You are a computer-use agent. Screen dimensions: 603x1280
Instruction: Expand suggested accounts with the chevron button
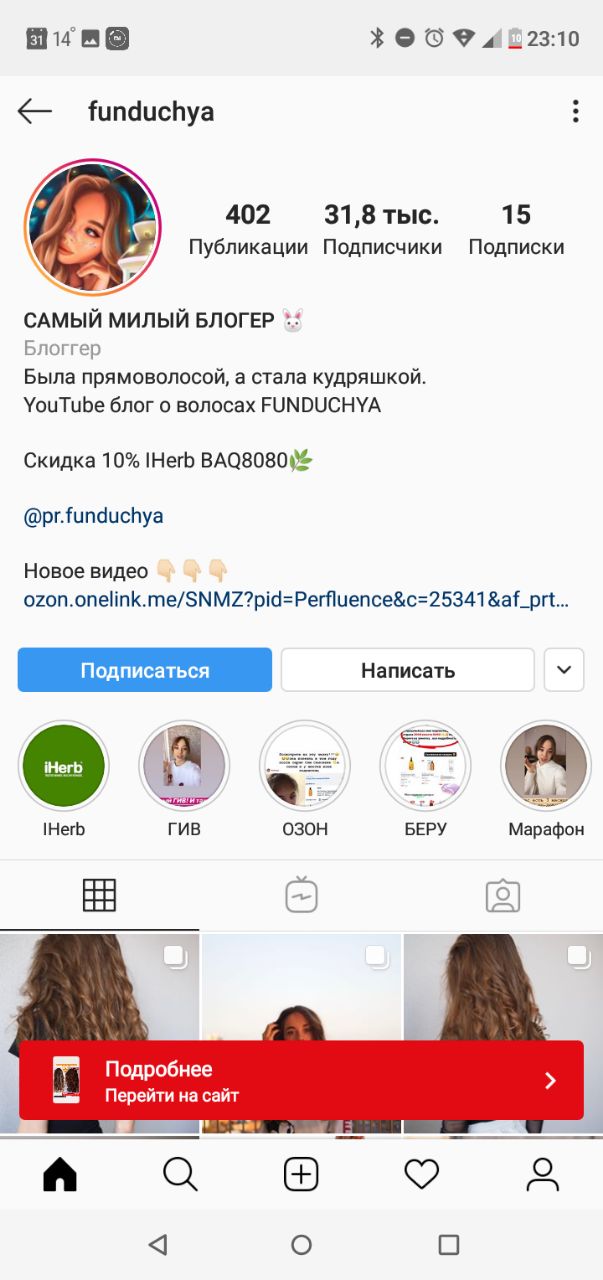(x=564, y=670)
